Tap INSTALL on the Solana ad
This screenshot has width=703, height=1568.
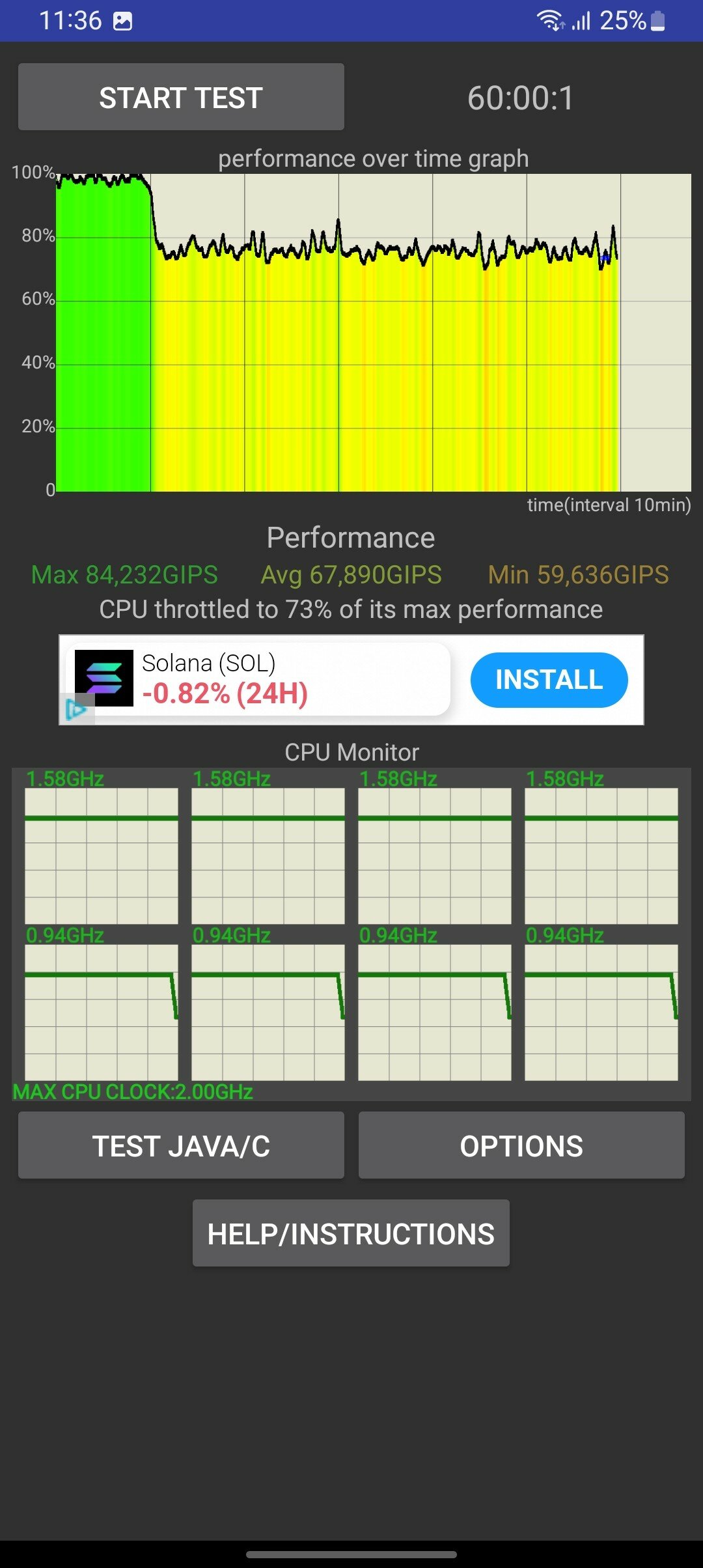549,680
